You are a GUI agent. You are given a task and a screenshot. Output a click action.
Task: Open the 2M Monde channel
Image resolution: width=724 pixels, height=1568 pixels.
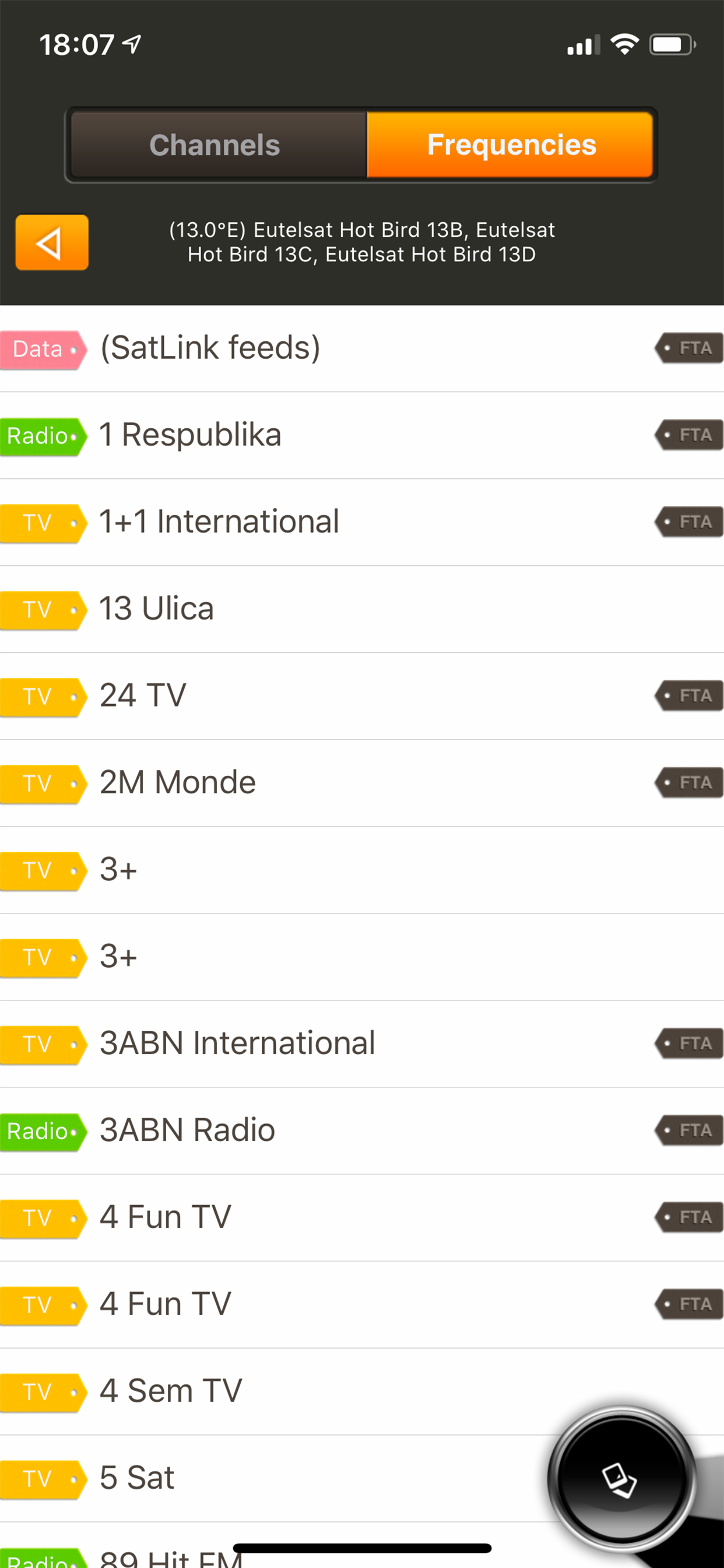click(178, 783)
